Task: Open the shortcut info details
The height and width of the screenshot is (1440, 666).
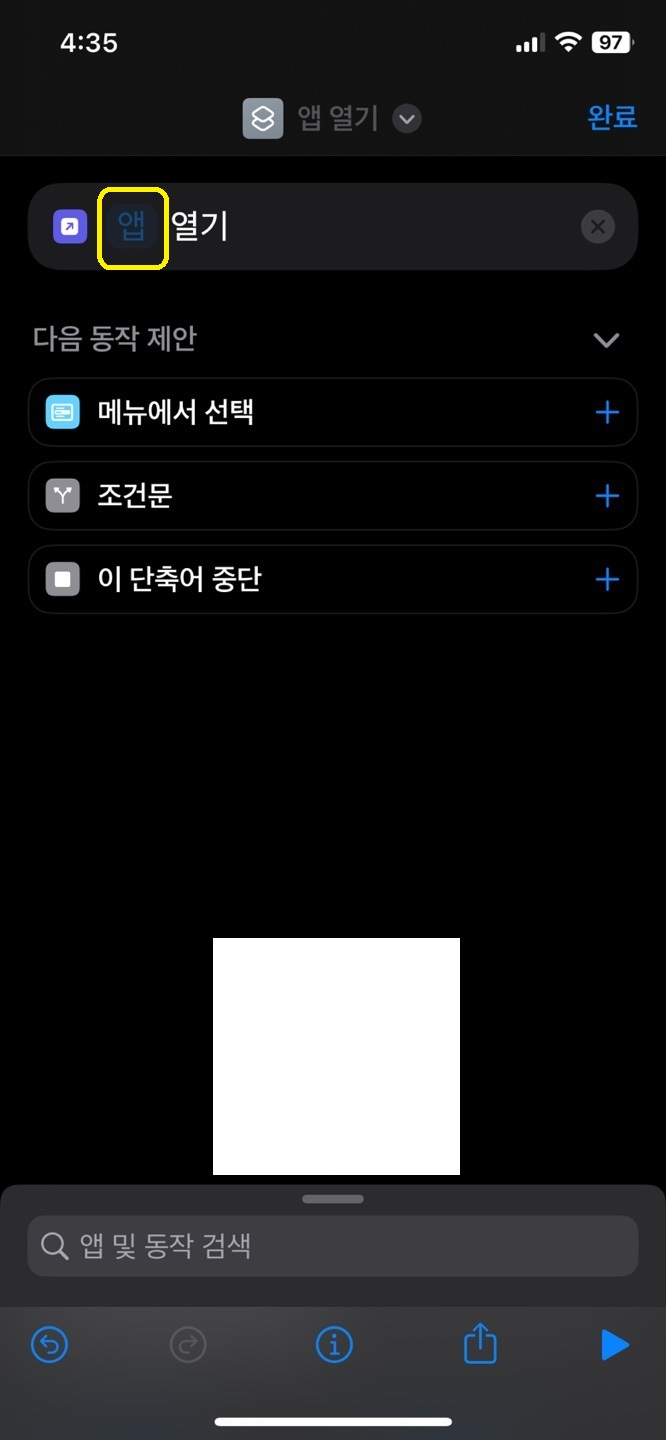Action: pyautogui.click(x=334, y=1345)
